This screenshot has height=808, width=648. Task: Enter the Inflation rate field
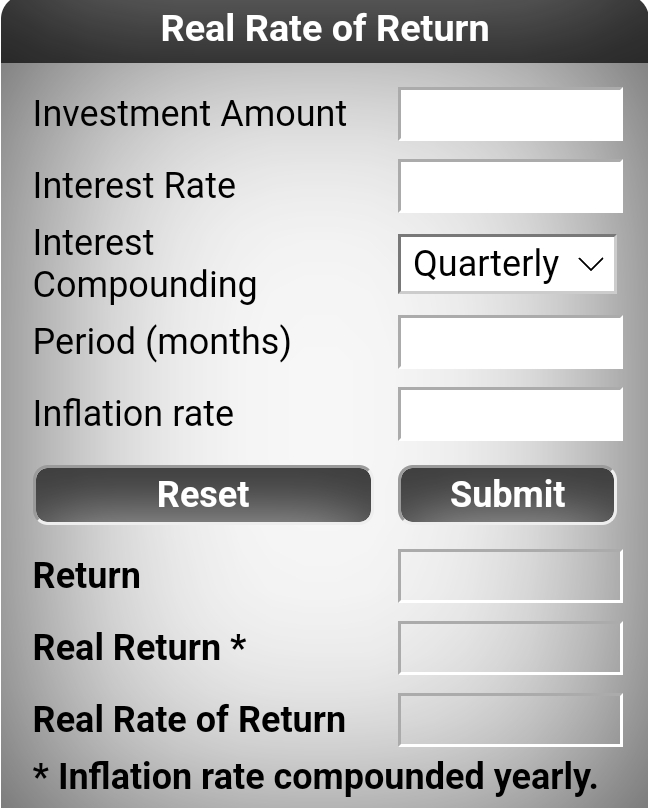tap(510, 414)
